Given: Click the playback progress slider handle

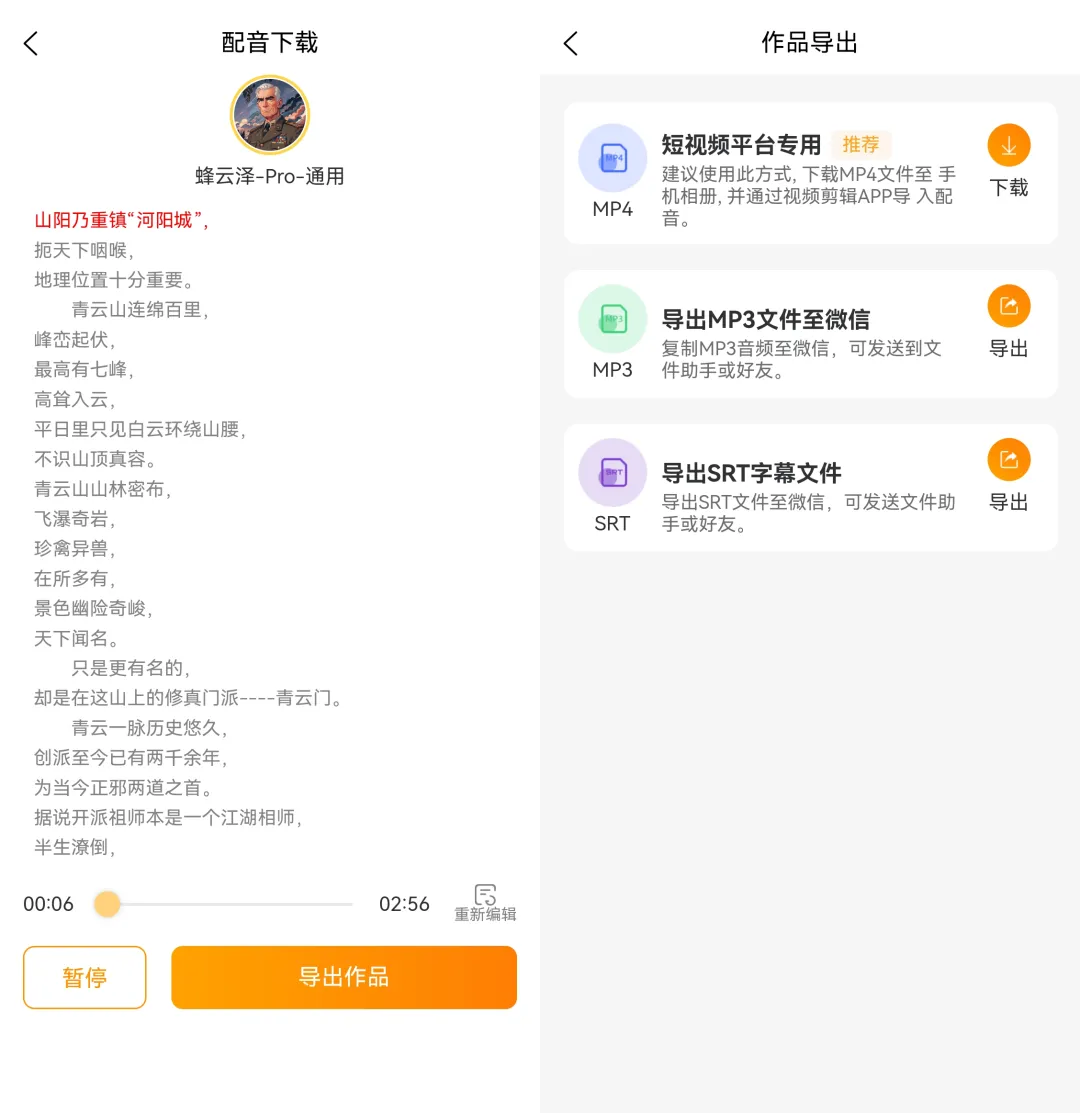Looking at the screenshot, I should [107, 904].
